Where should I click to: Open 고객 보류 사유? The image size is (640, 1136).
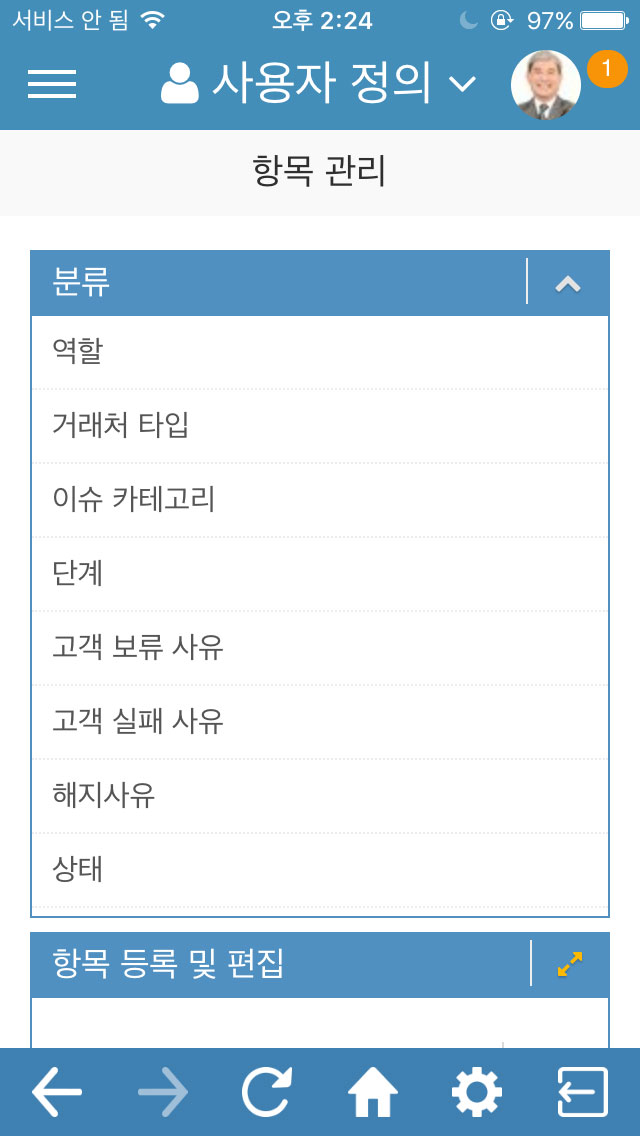320,648
